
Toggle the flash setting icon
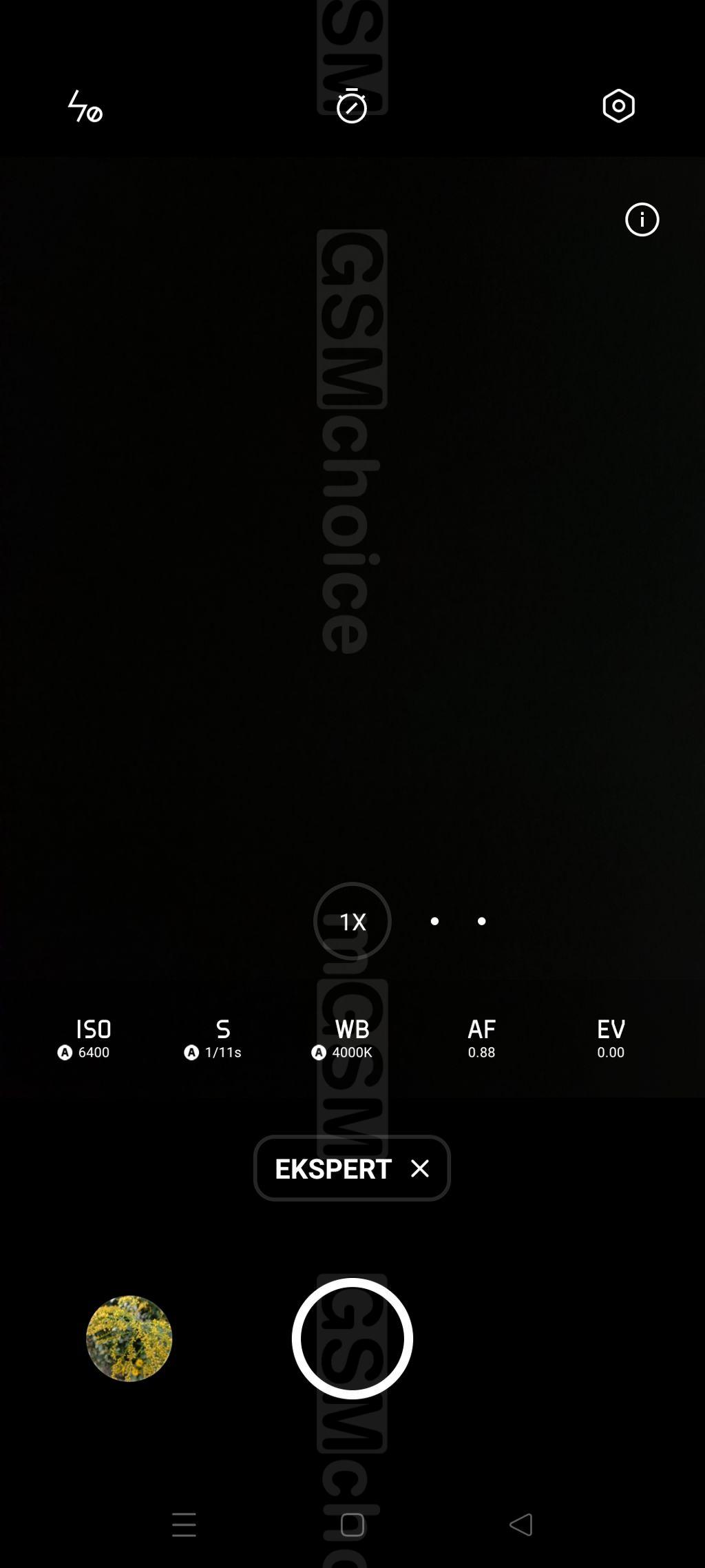click(85, 107)
